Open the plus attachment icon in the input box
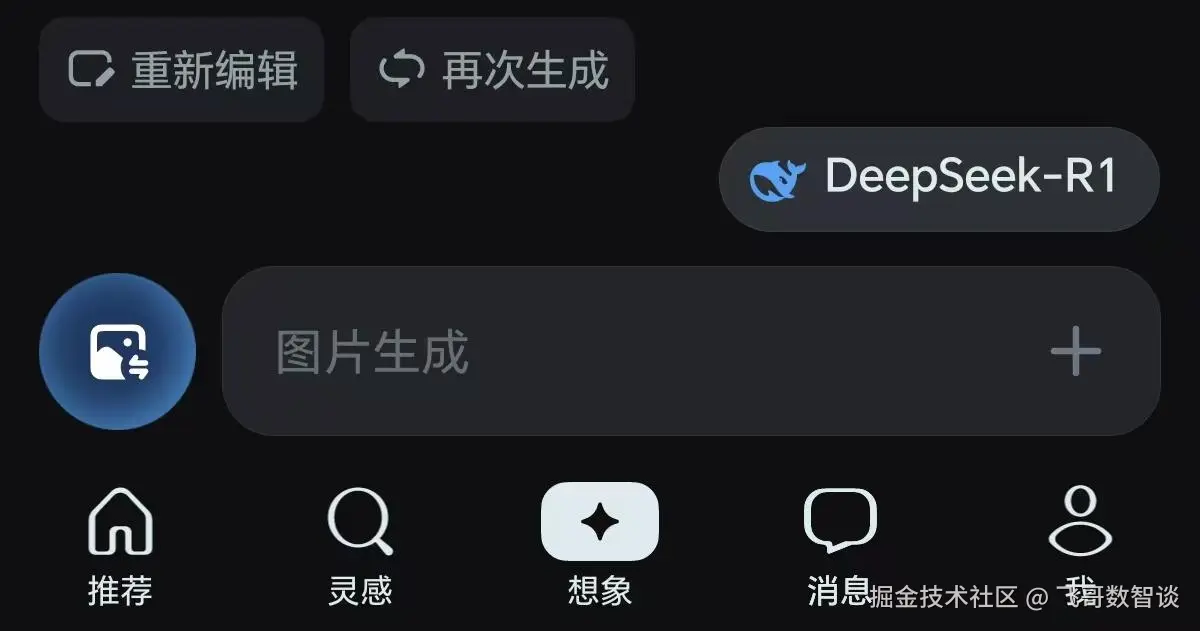The image size is (1200, 631). [x=1075, y=352]
